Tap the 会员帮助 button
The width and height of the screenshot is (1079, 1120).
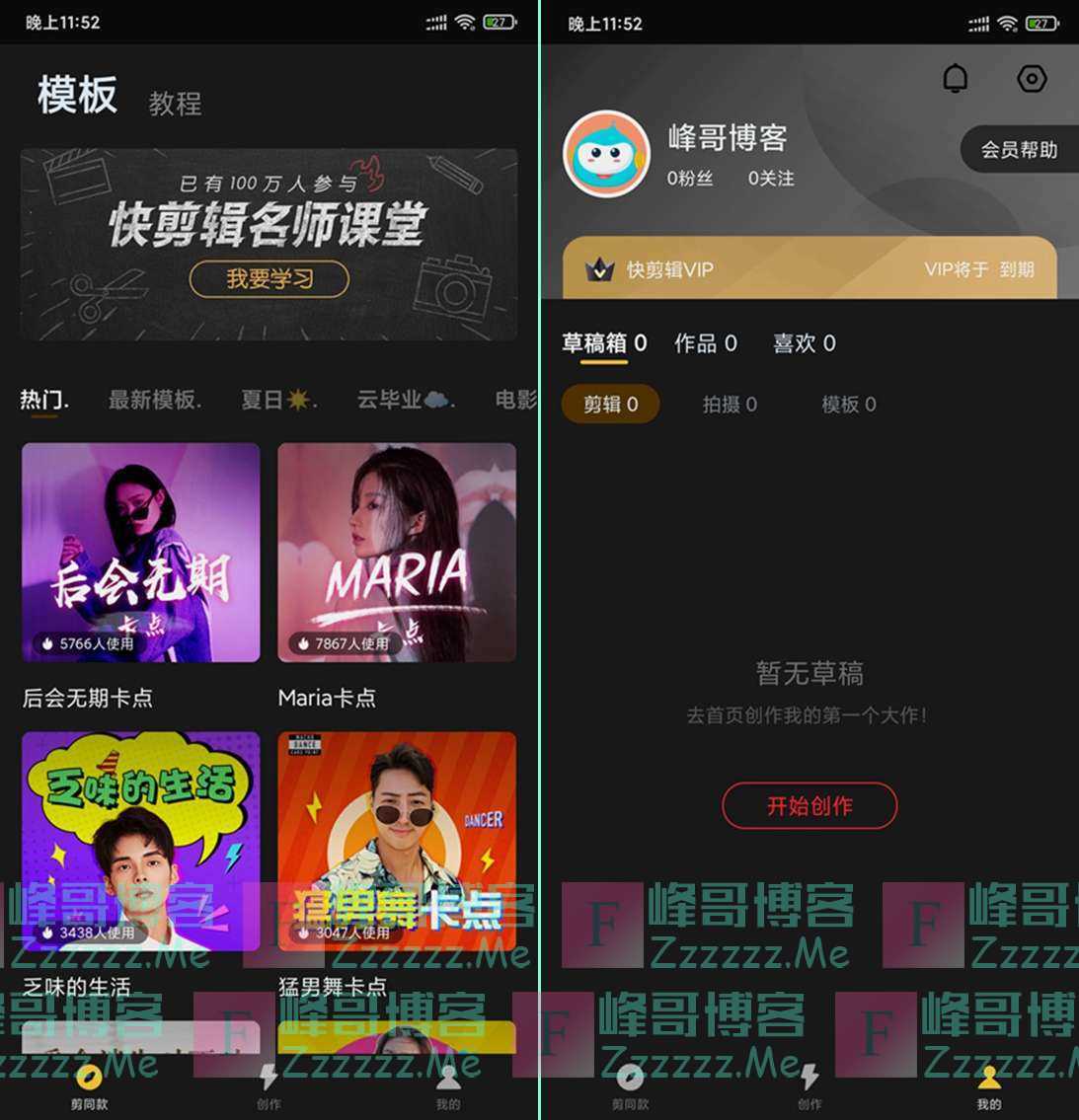1019,150
